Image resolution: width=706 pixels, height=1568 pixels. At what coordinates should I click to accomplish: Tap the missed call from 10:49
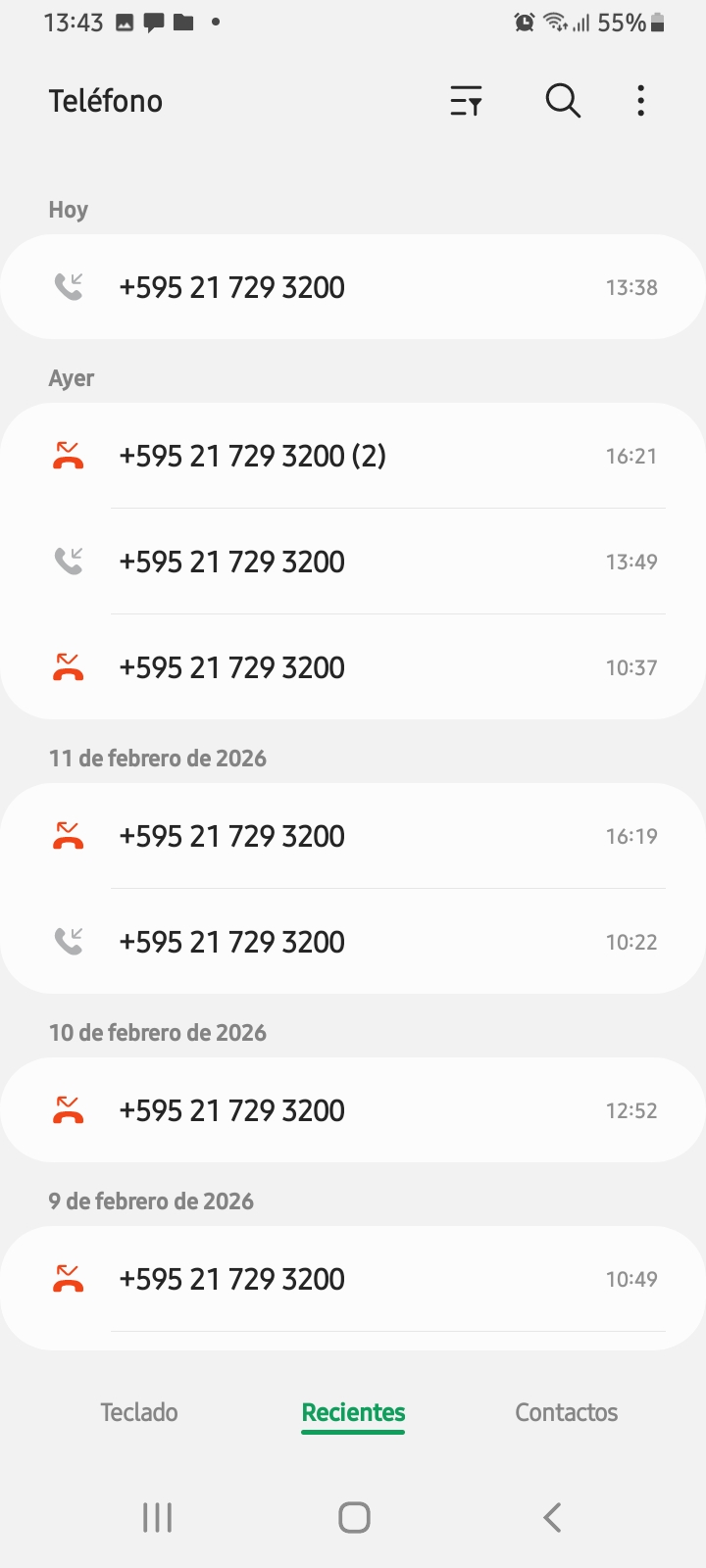tap(353, 1279)
